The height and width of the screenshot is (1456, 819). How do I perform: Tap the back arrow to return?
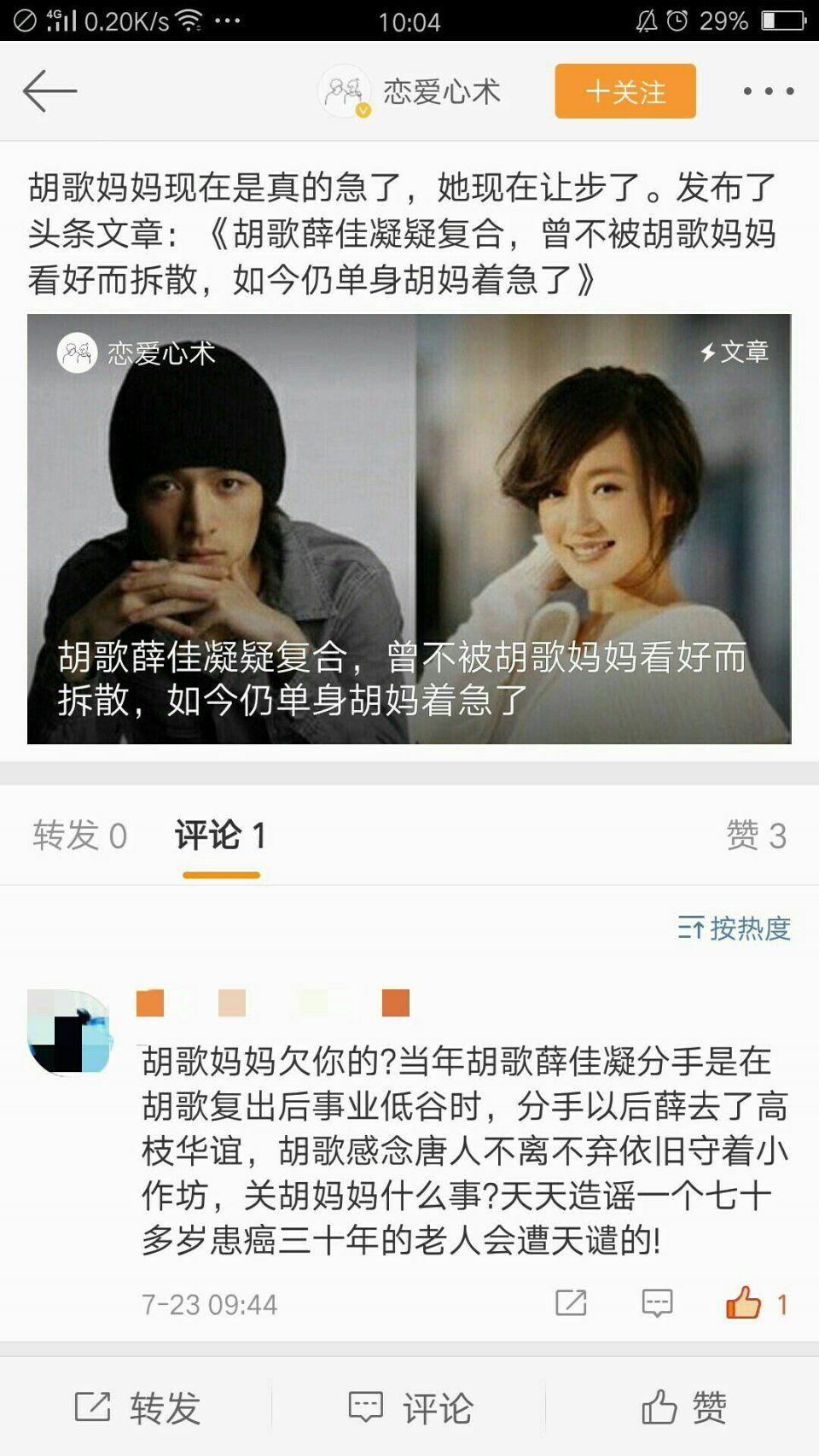(51, 90)
